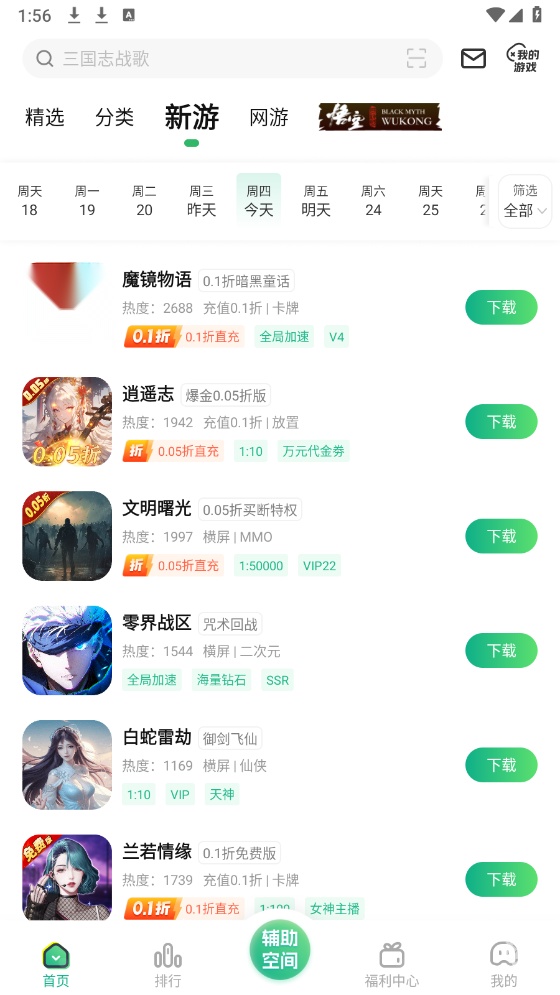Switch to the 网游 tab
Image resolution: width=560 pixels, height=995 pixels.
(269, 117)
